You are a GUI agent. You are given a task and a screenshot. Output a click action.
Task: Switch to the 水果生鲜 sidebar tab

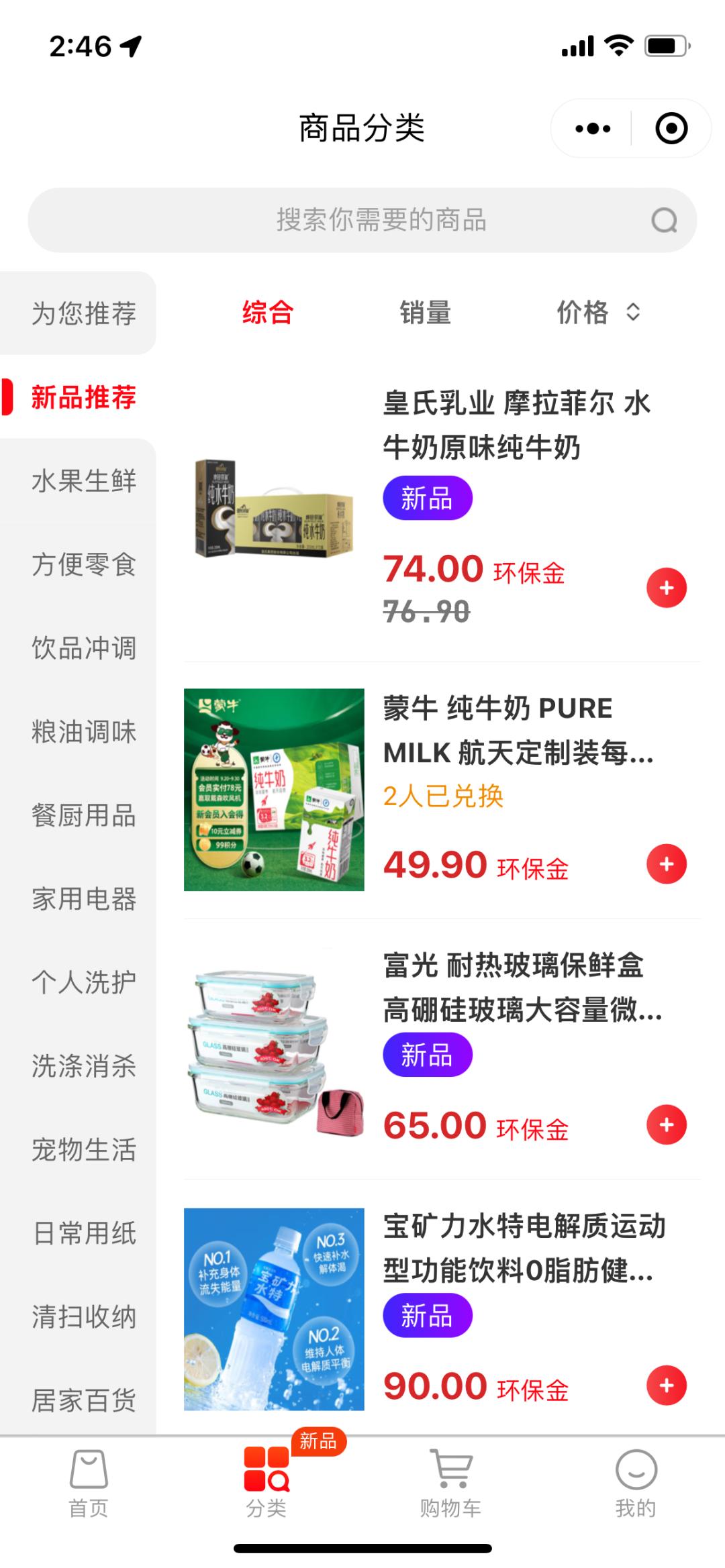(82, 480)
